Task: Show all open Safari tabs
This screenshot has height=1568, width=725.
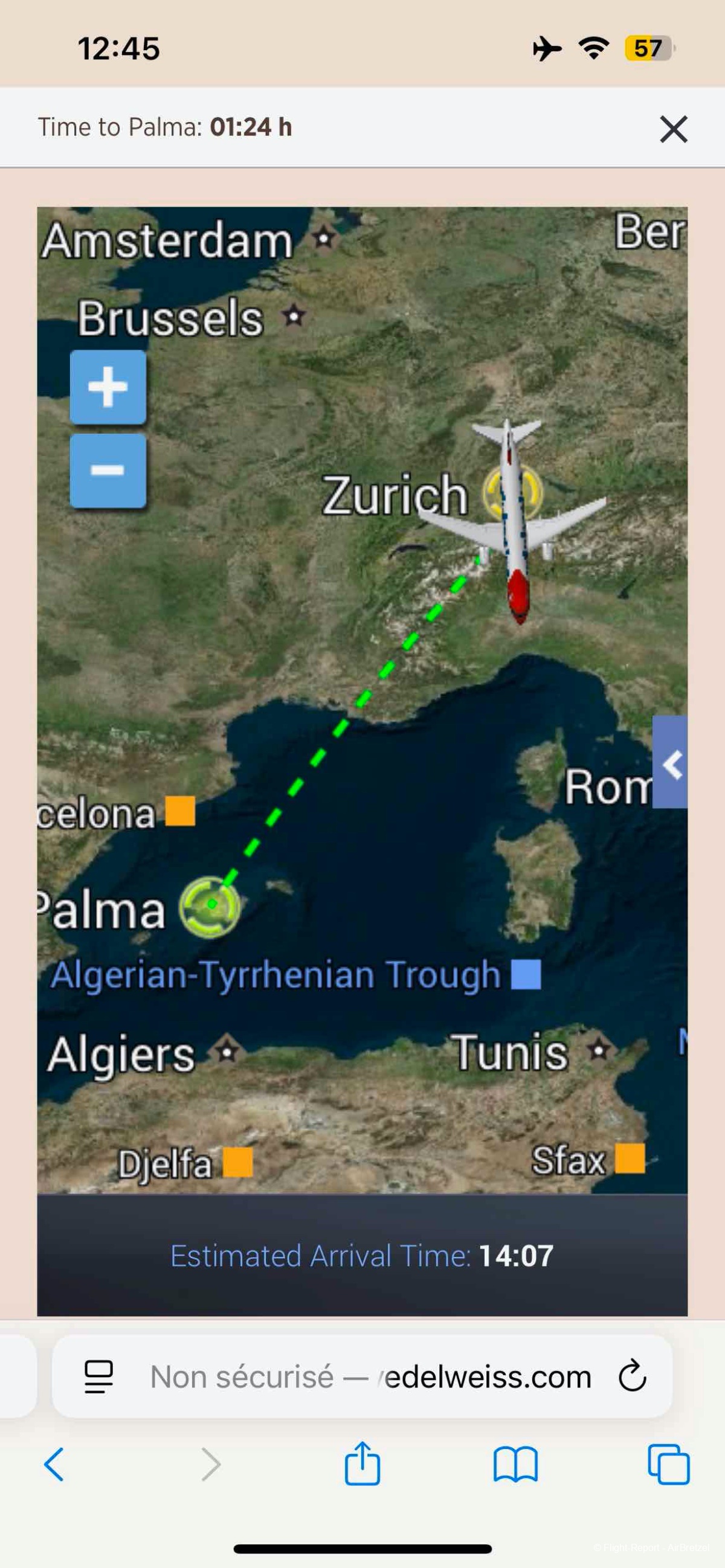Action: tap(668, 1465)
